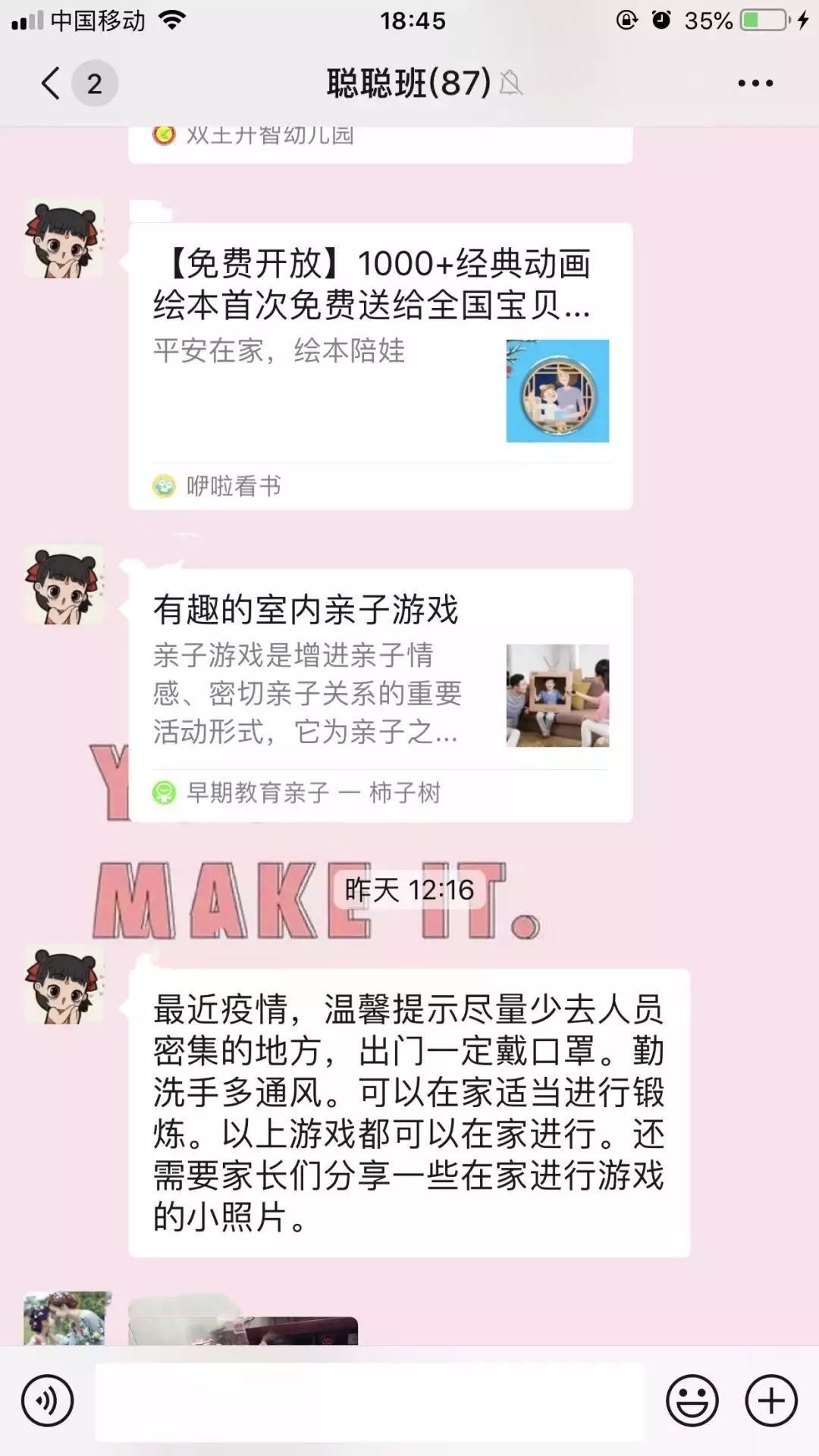Switch to voice message input
This screenshot has width=819, height=1456.
coord(47,1401)
